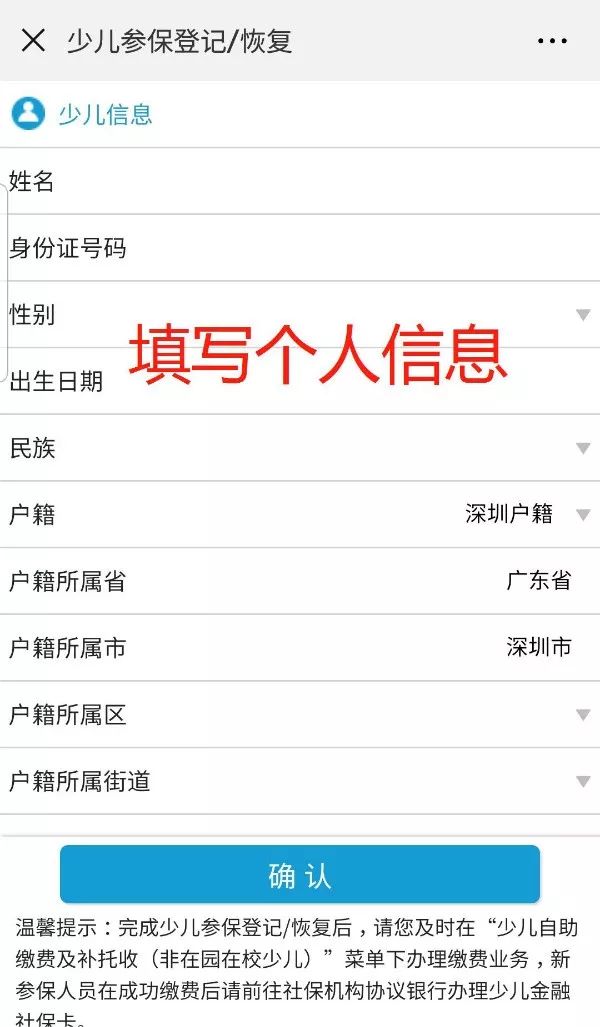Screen dimensions: 600x1027
Task: Choose a district in 户籍所属区
Action: 300,714
